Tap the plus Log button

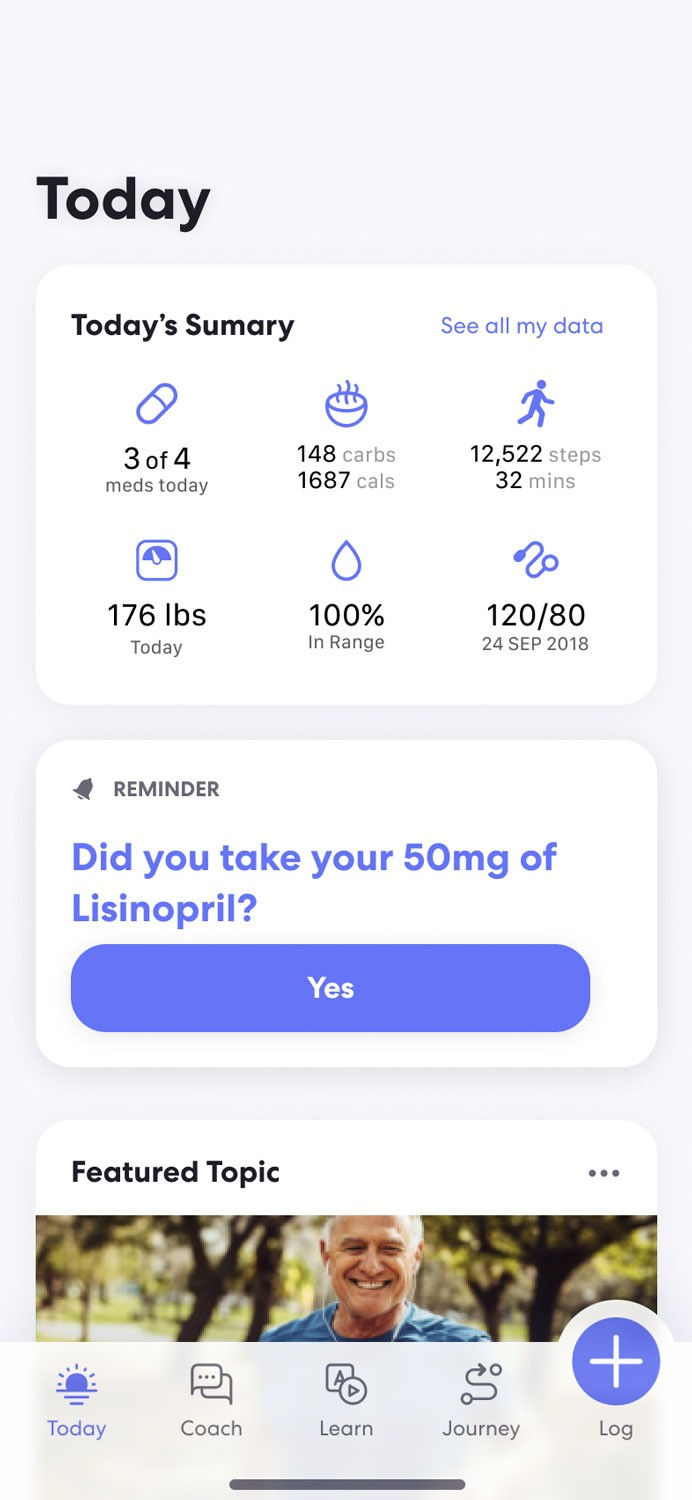click(x=616, y=1361)
